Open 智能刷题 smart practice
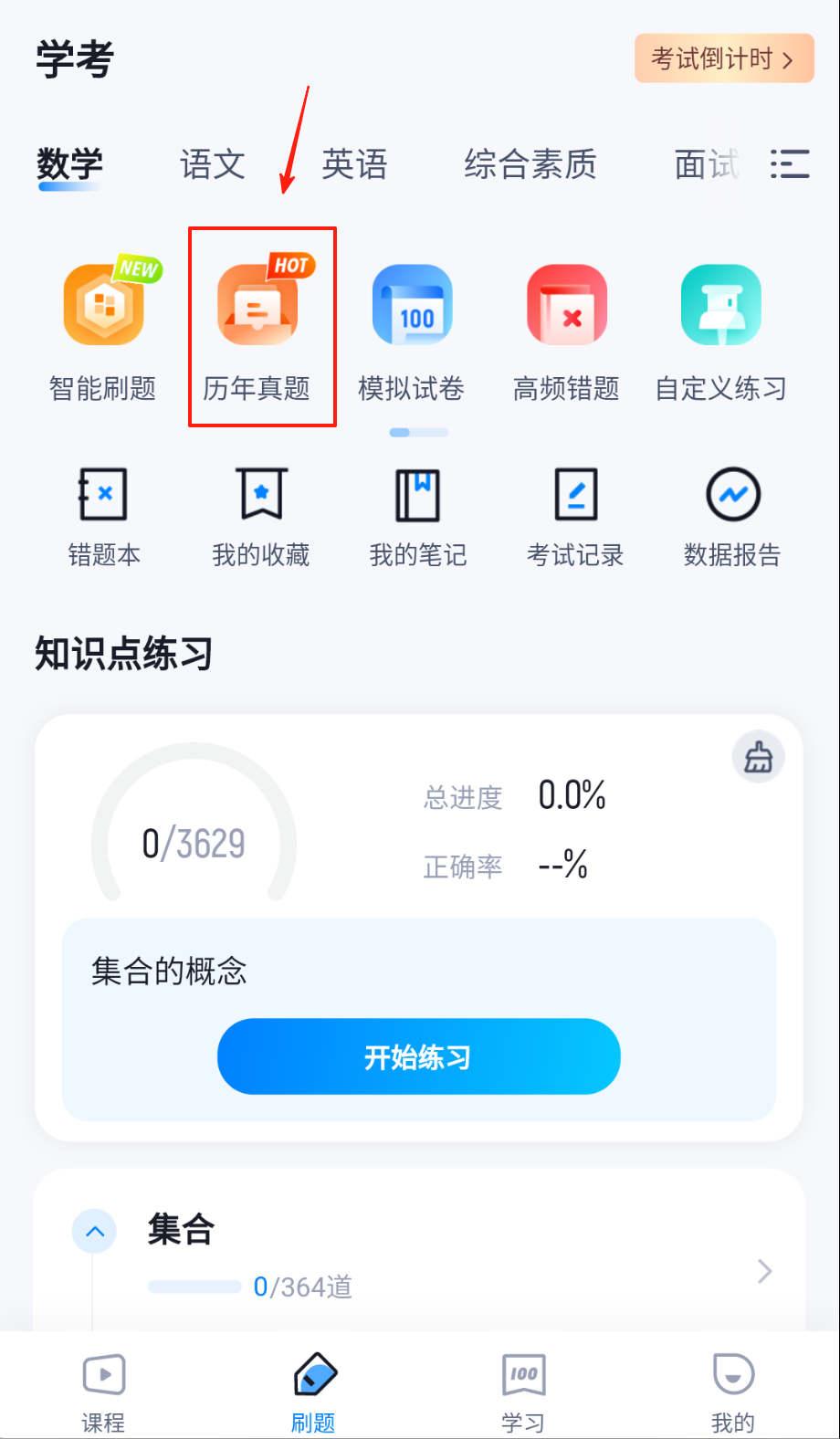Image resolution: width=840 pixels, height=1439 pixels. pyautogui.click(x=103, y=331)
